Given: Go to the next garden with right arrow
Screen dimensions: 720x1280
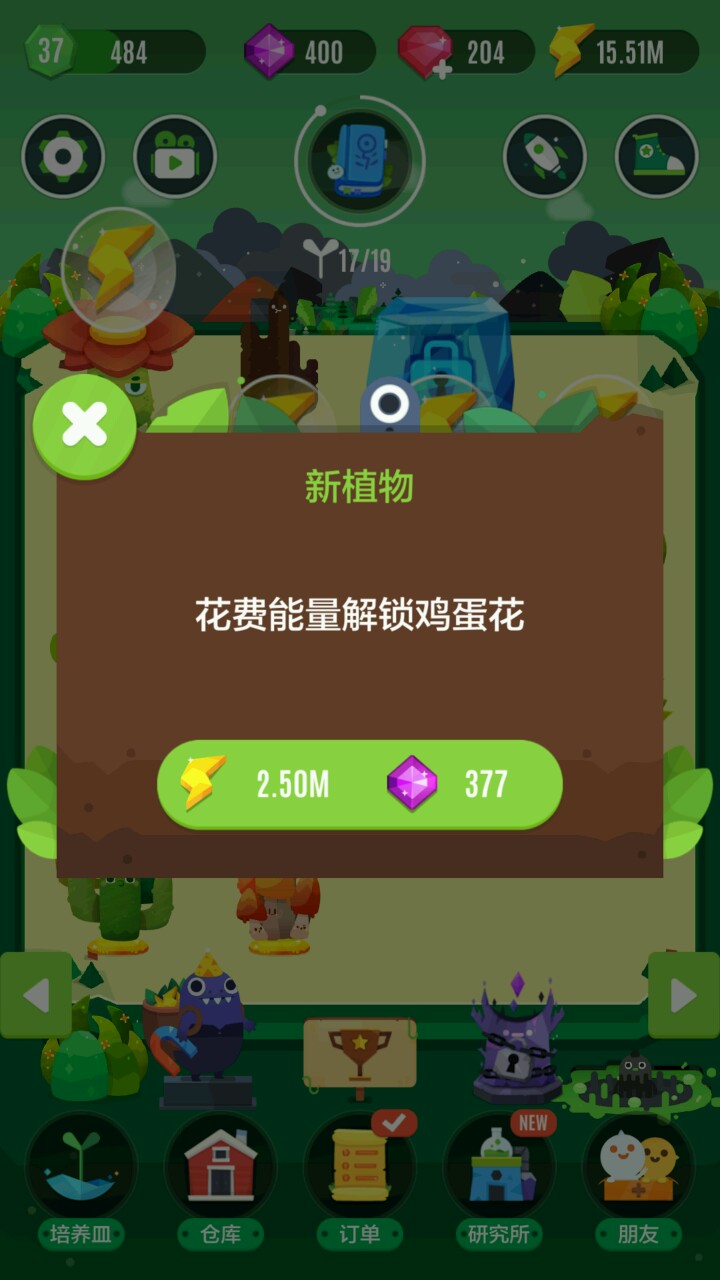Looking at the screenshot, I should [684, 995].
